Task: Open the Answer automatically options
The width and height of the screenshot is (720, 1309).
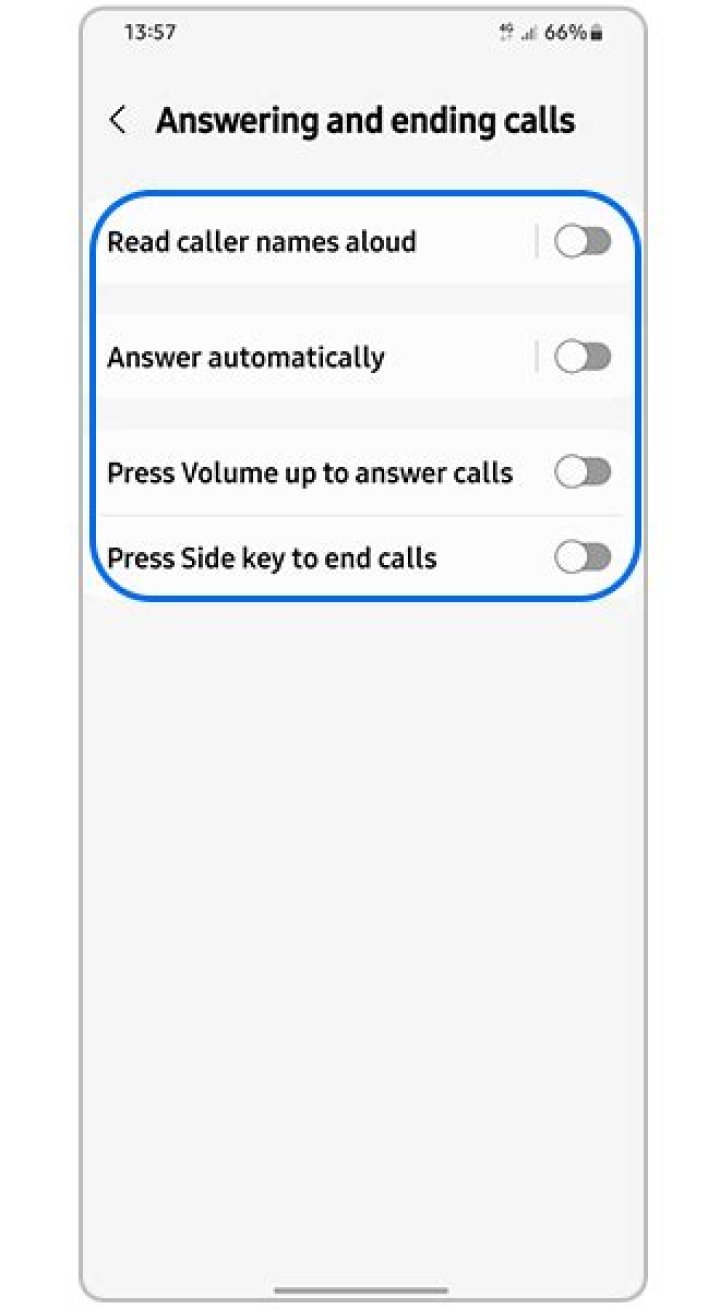Action: (246, 357)
